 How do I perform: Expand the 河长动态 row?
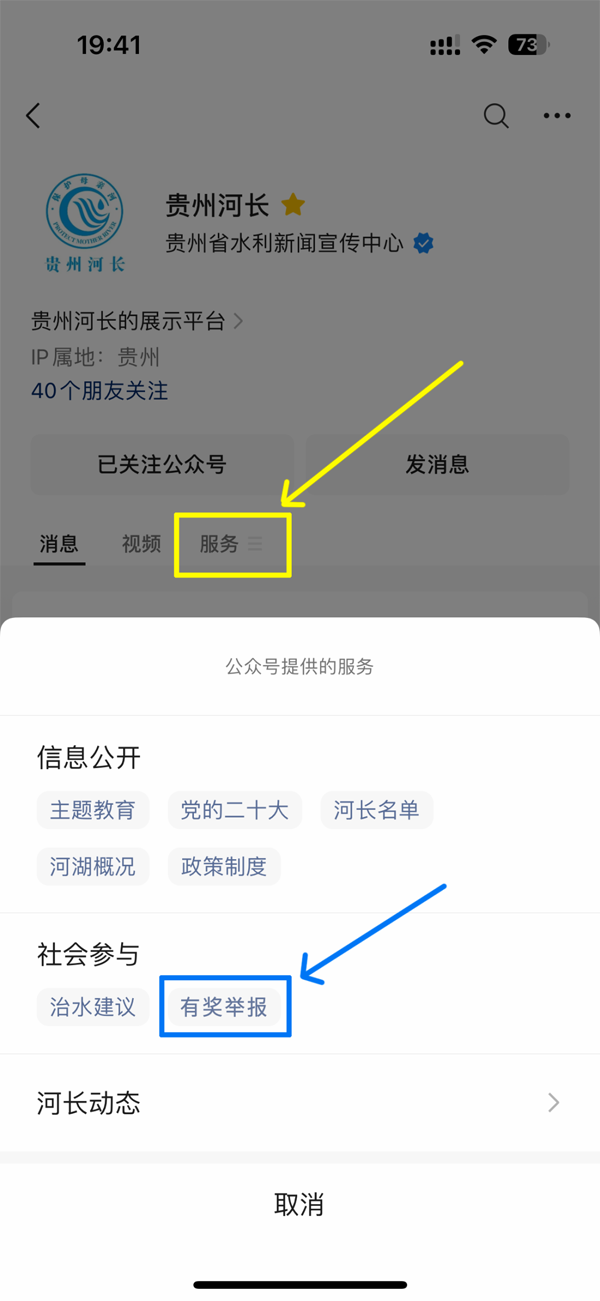(299, 1103)
